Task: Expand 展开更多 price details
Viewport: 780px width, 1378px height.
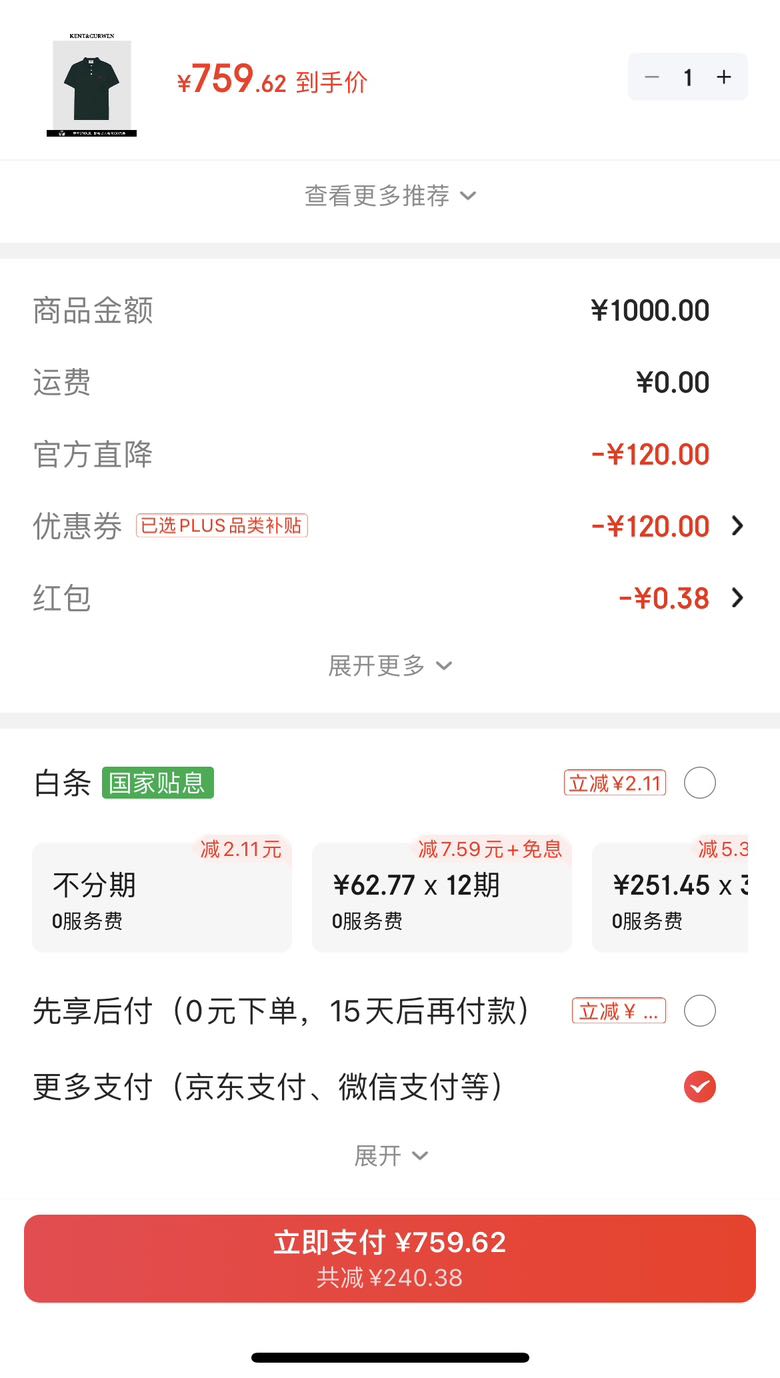Action: point(390,665)
